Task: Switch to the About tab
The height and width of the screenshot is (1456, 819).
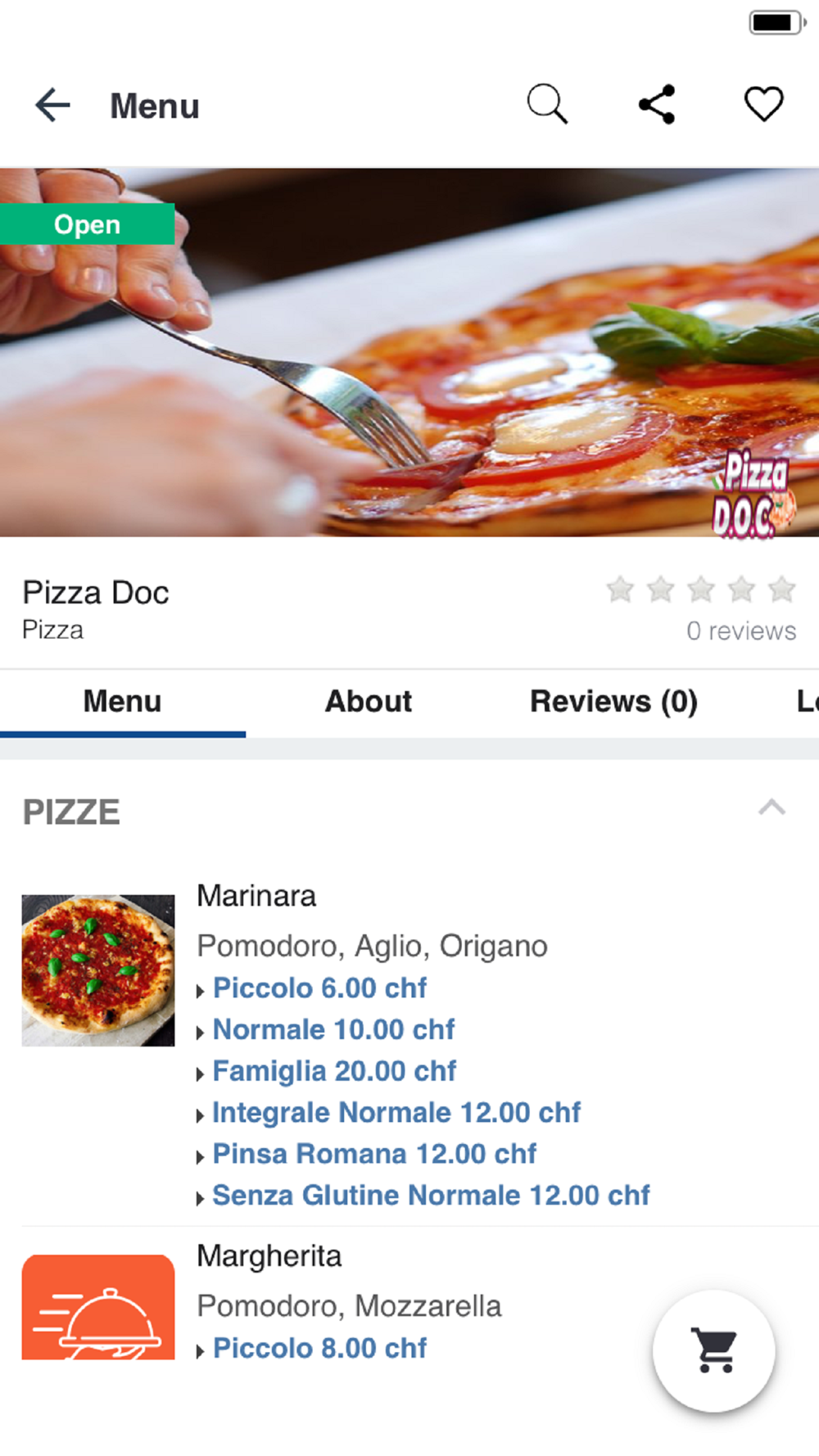Action: click(x=369, y=702)
